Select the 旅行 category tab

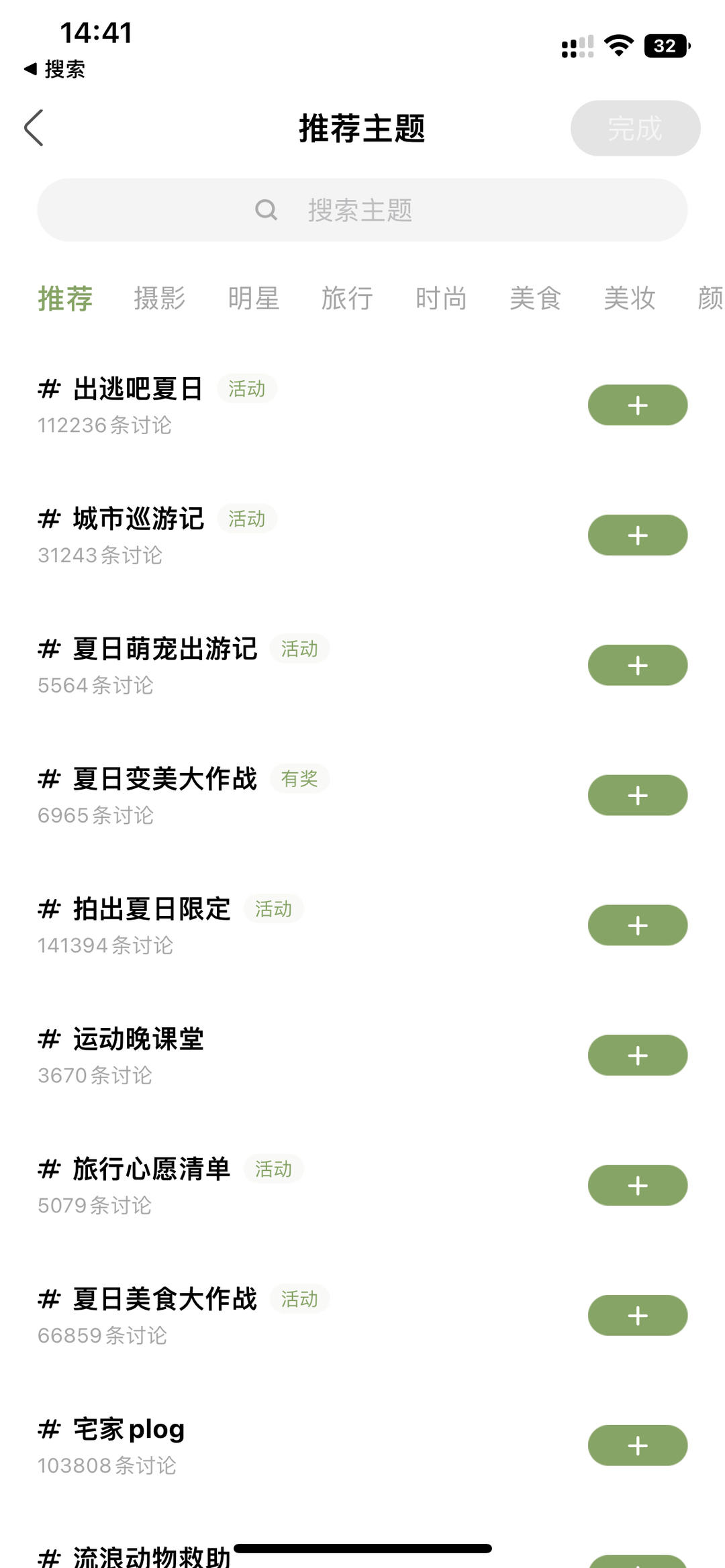[348, 299]
